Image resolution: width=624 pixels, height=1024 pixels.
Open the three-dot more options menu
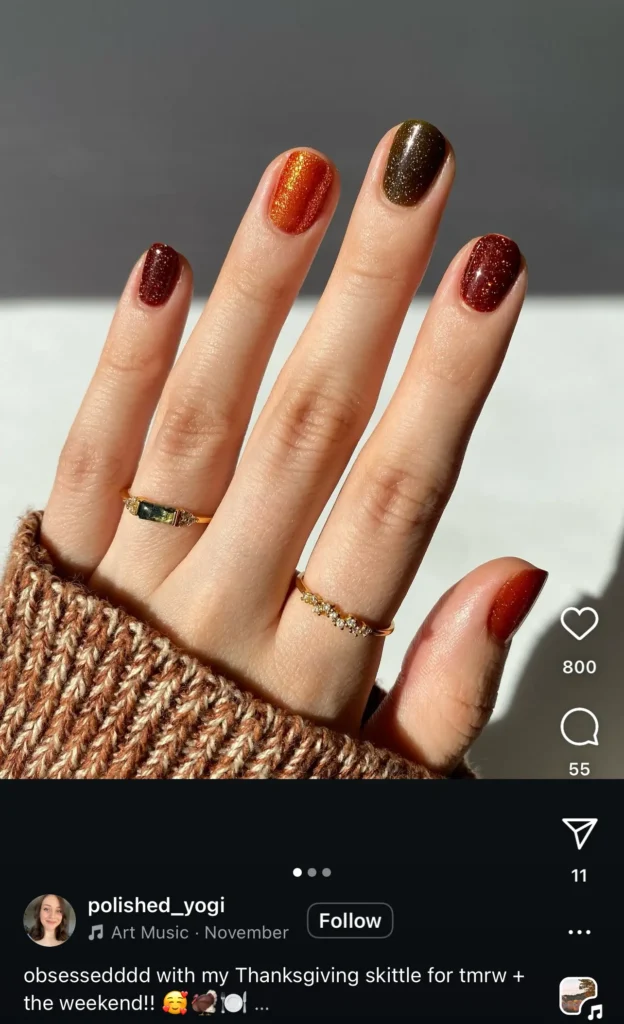click(x=579, y=932)
